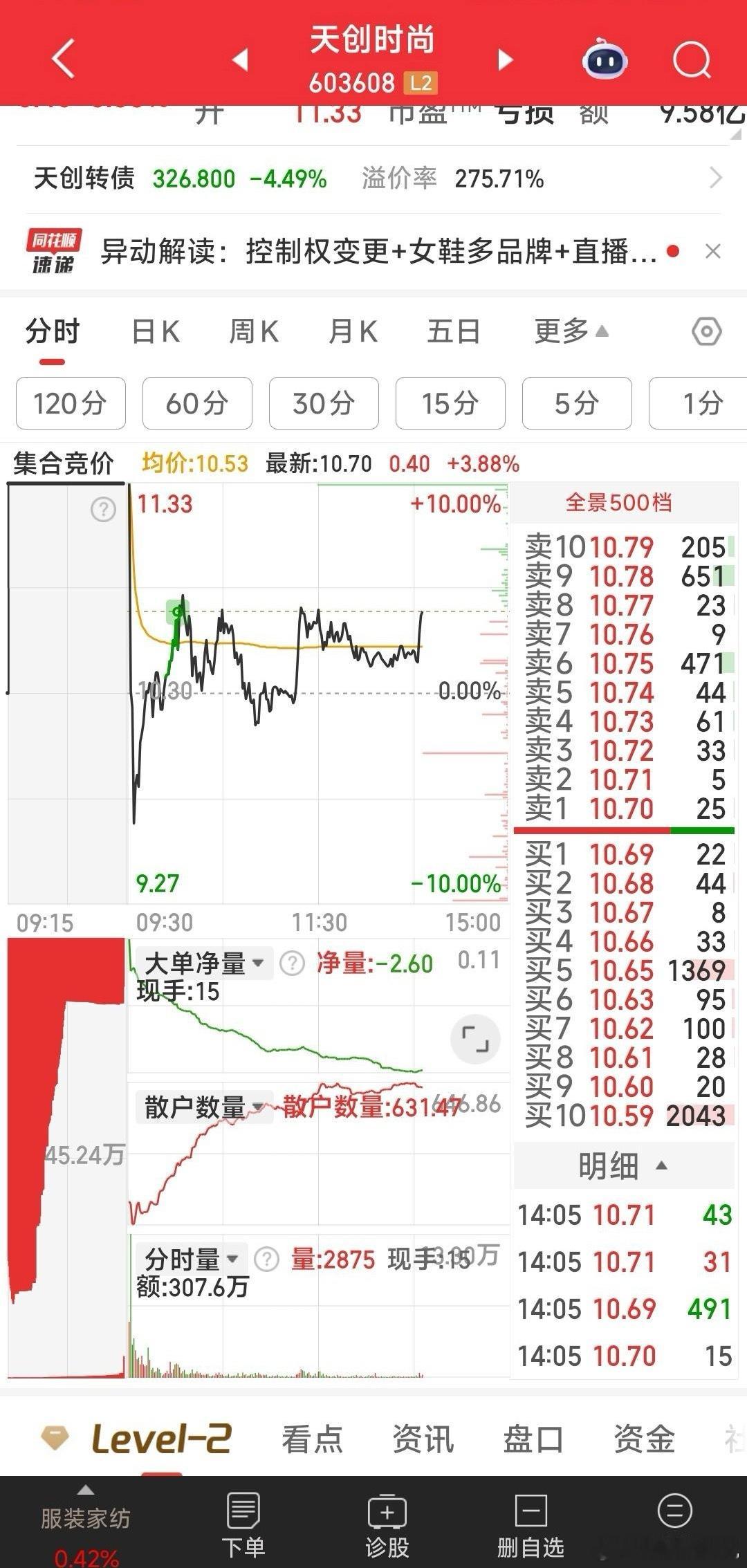This screenshot has height=1568, width=747.
Task: Select the 60分 timeframe button
Action: (196, 404)
